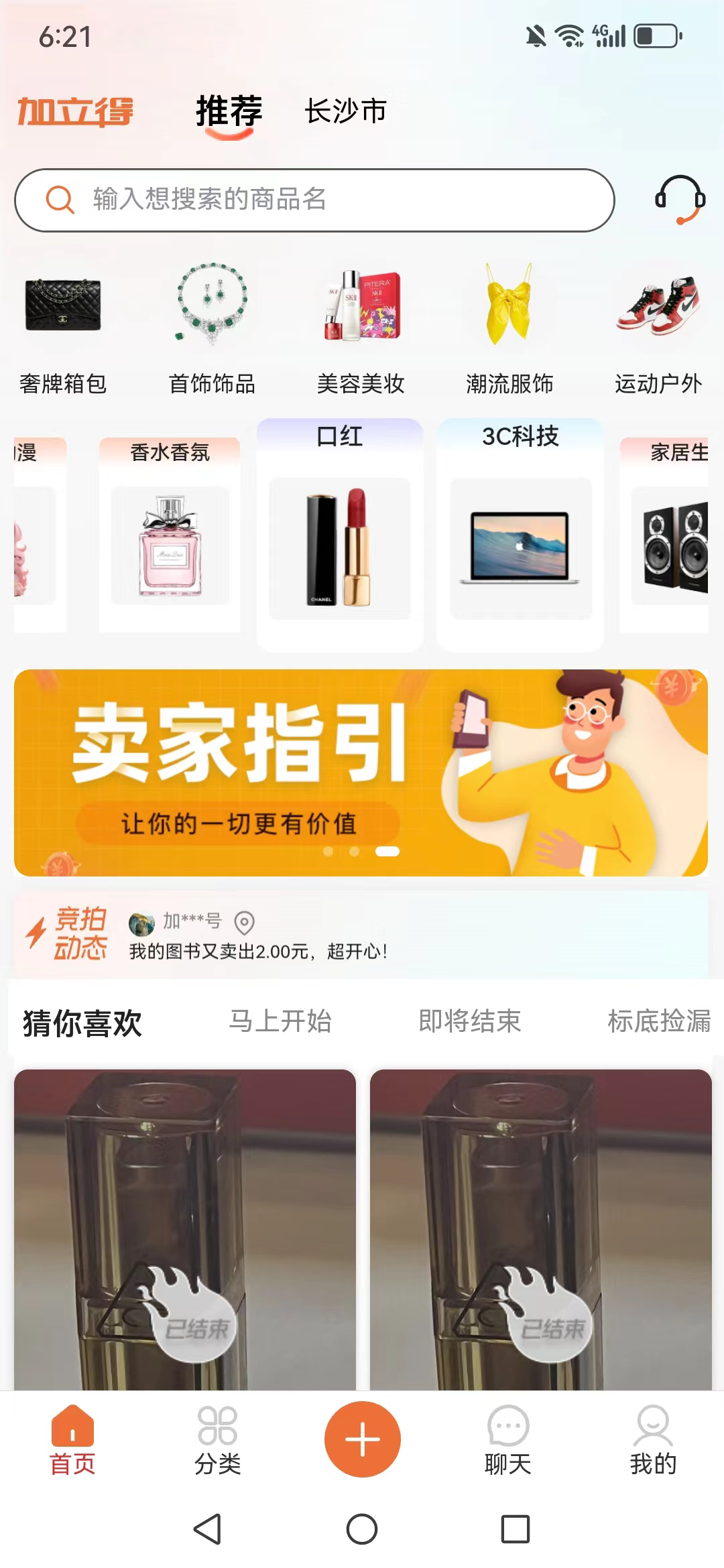Open the 卖家指引 banner
724x1568 pixels.
tap(361, 773)
